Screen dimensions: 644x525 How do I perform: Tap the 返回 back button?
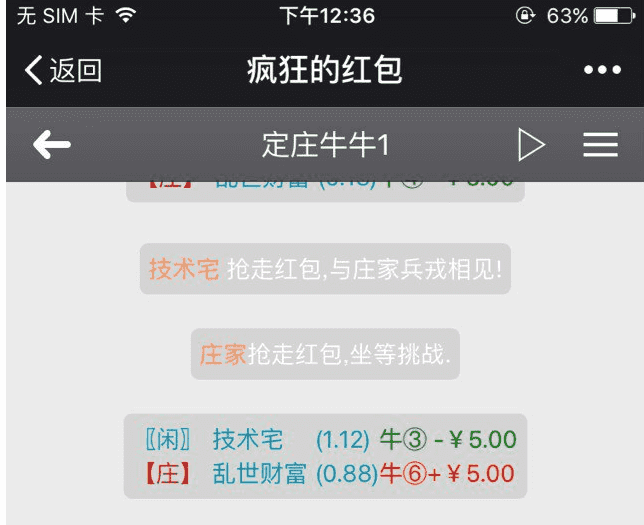click(63, 70)
